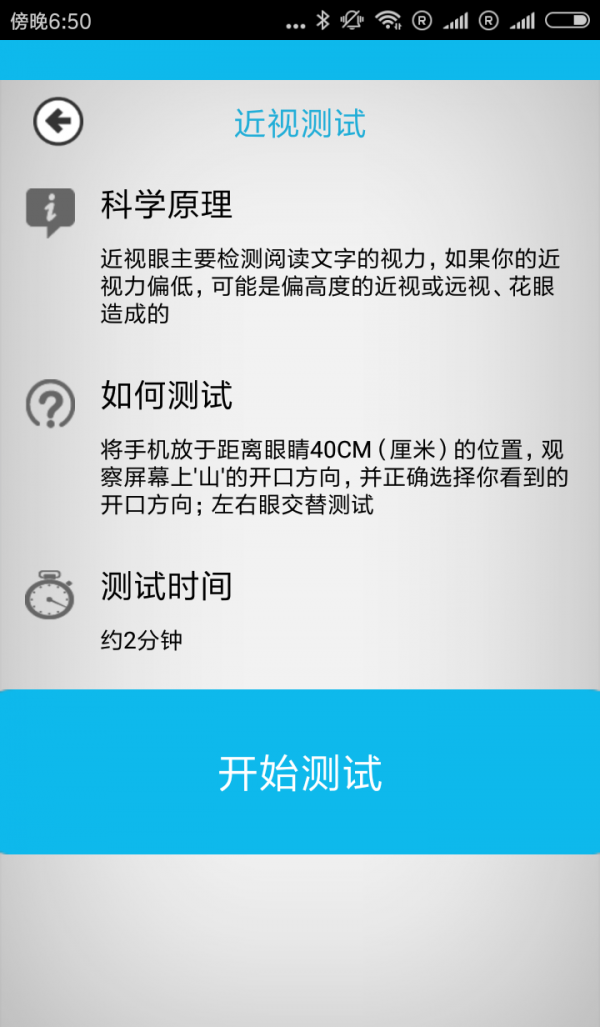Go back using the arrow icon
This screenshot has height=1027, width=600.
coord(58,122)
